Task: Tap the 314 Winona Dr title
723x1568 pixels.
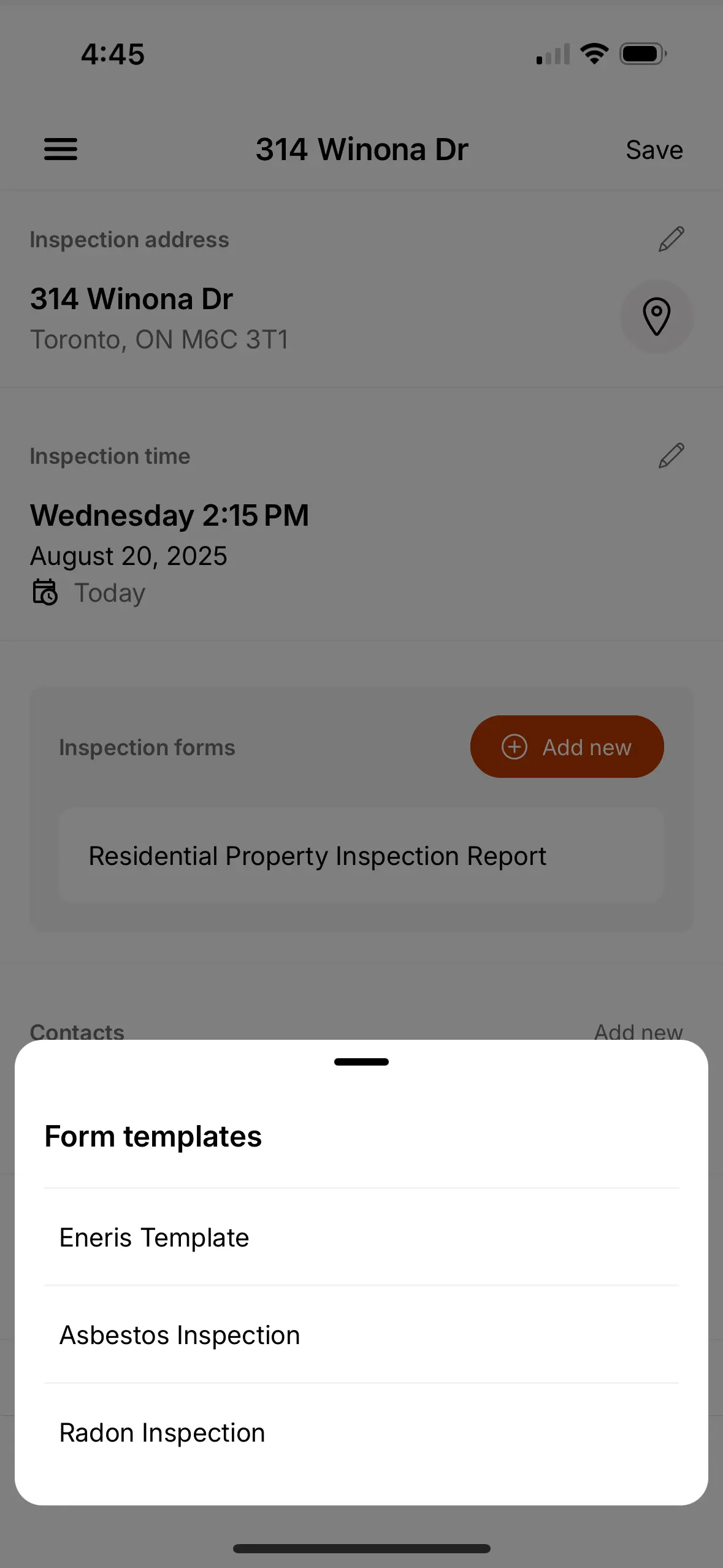Action: click(x=361, y=149)
